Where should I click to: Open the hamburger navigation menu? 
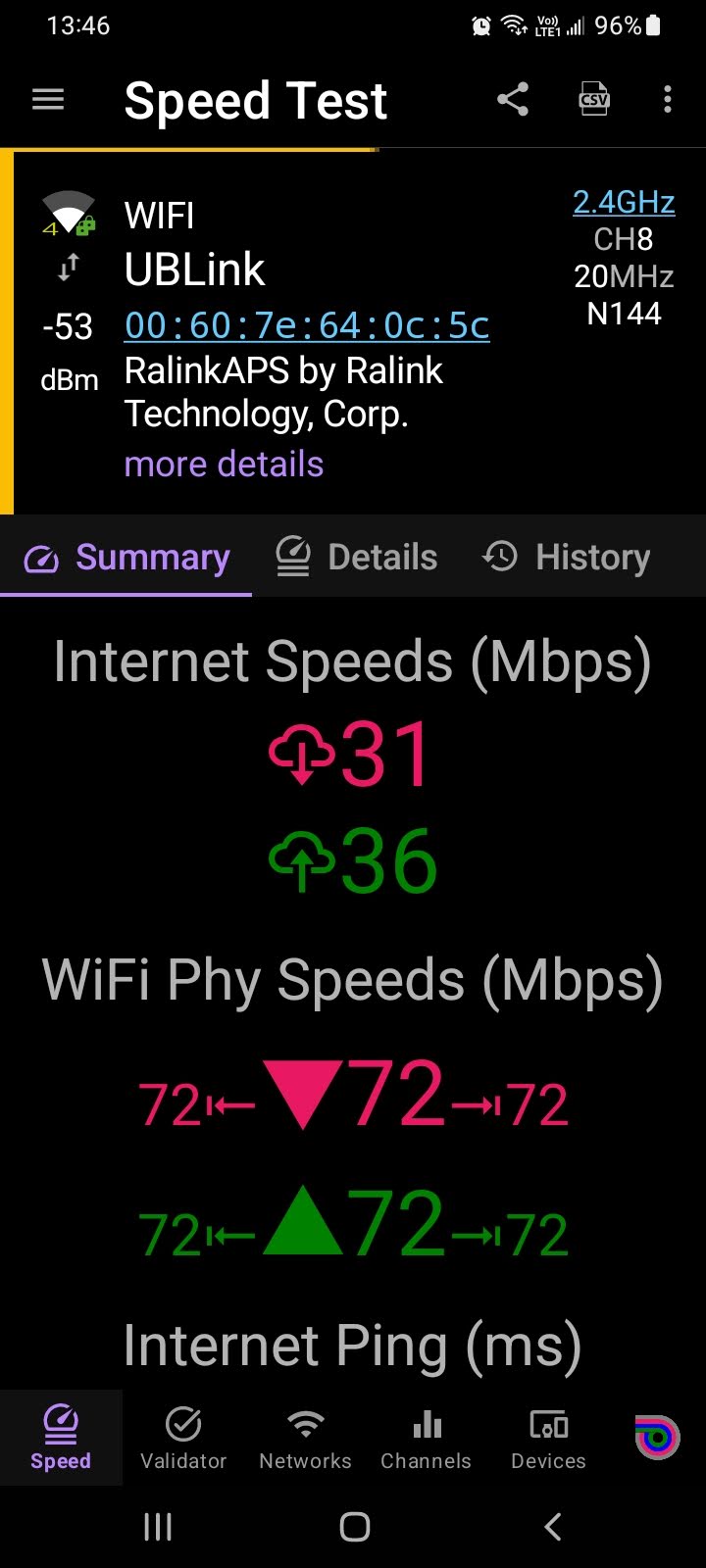(x=48, y=100)
